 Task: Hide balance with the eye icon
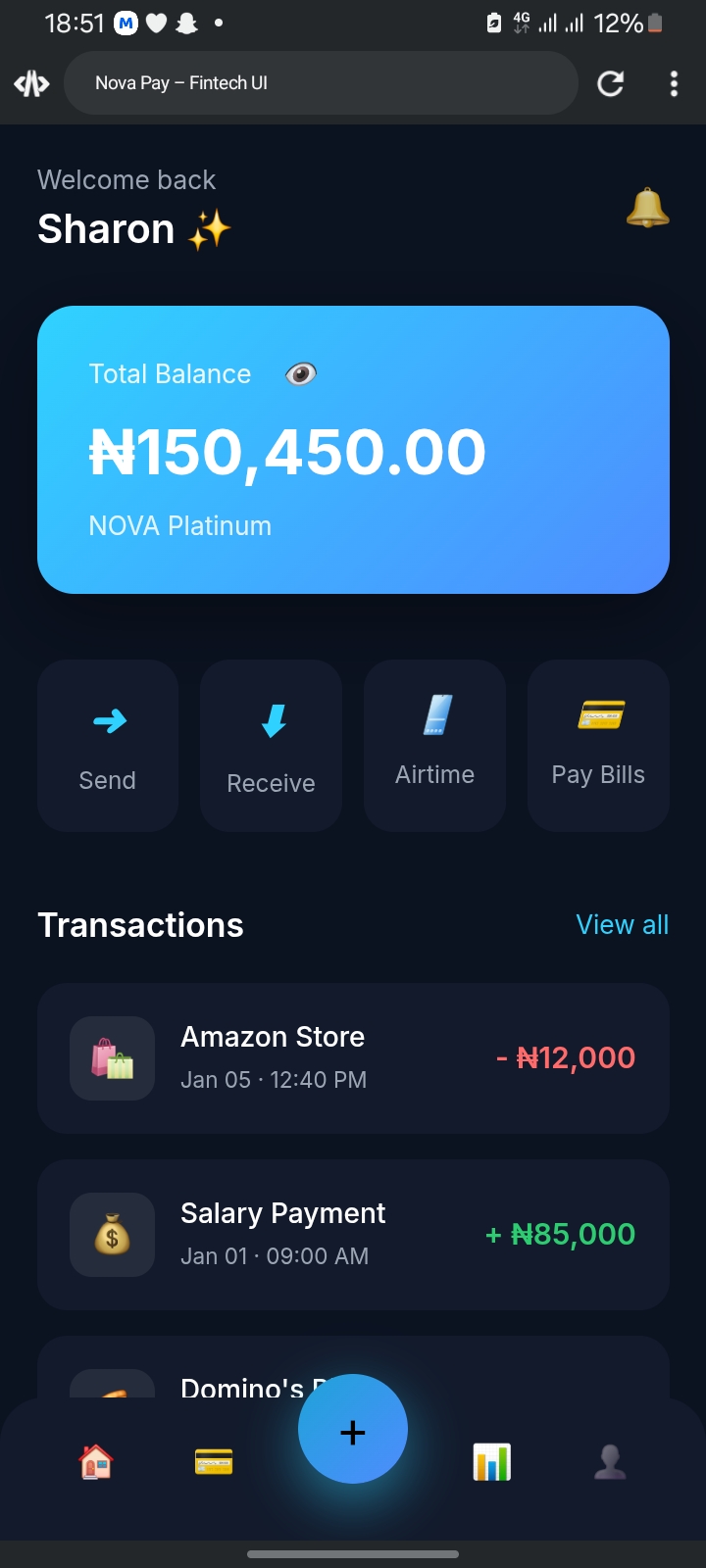(301, 373)
